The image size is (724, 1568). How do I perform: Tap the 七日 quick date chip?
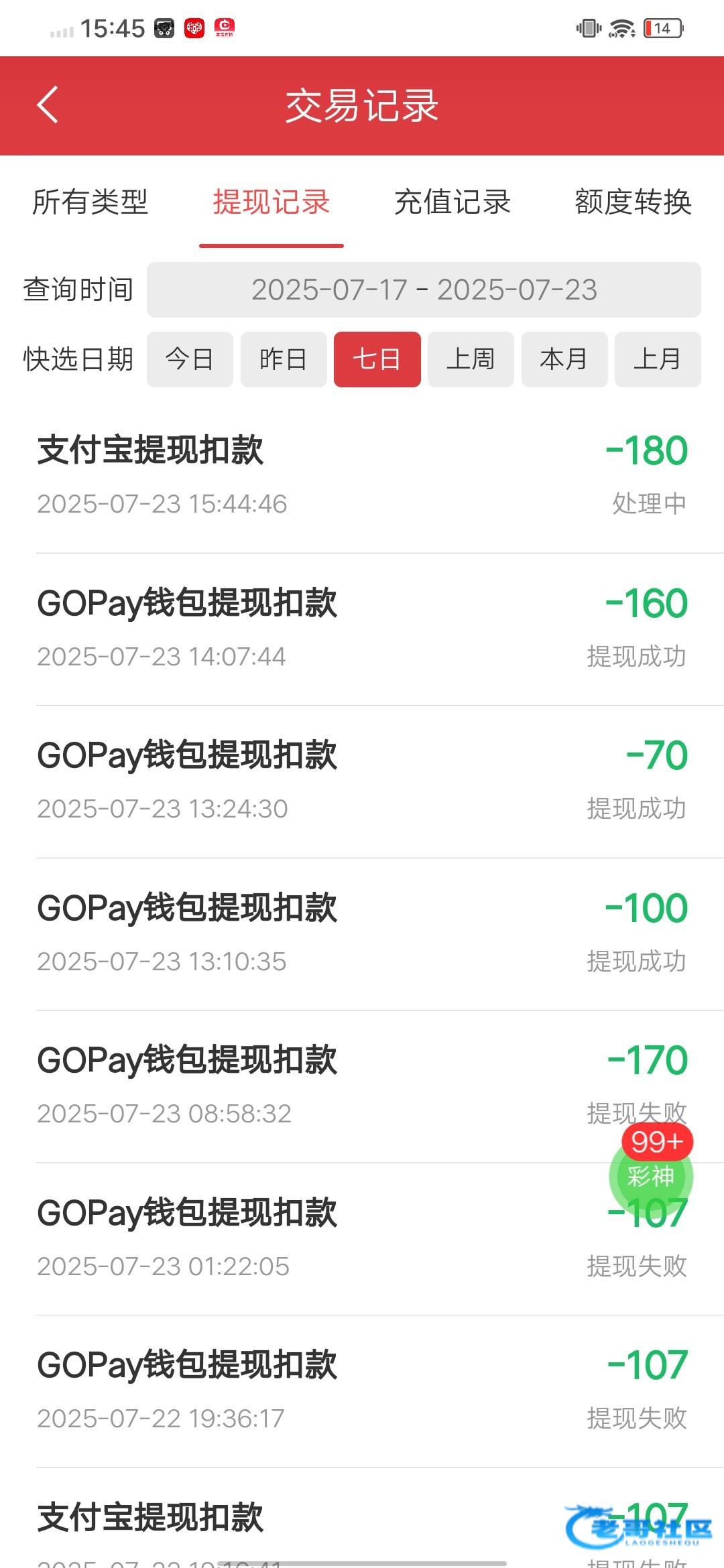(x=377, y=359)
